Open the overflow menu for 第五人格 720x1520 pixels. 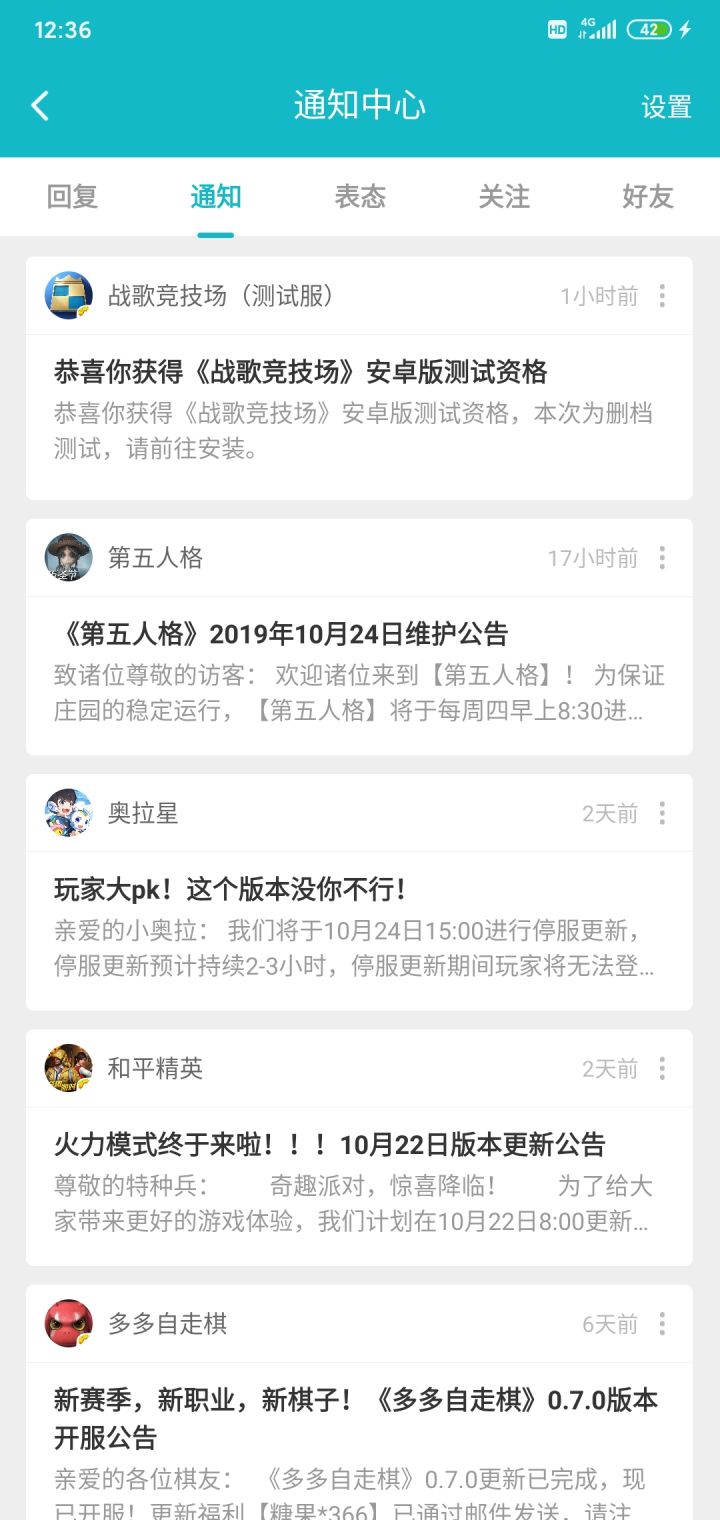(662, 558)
